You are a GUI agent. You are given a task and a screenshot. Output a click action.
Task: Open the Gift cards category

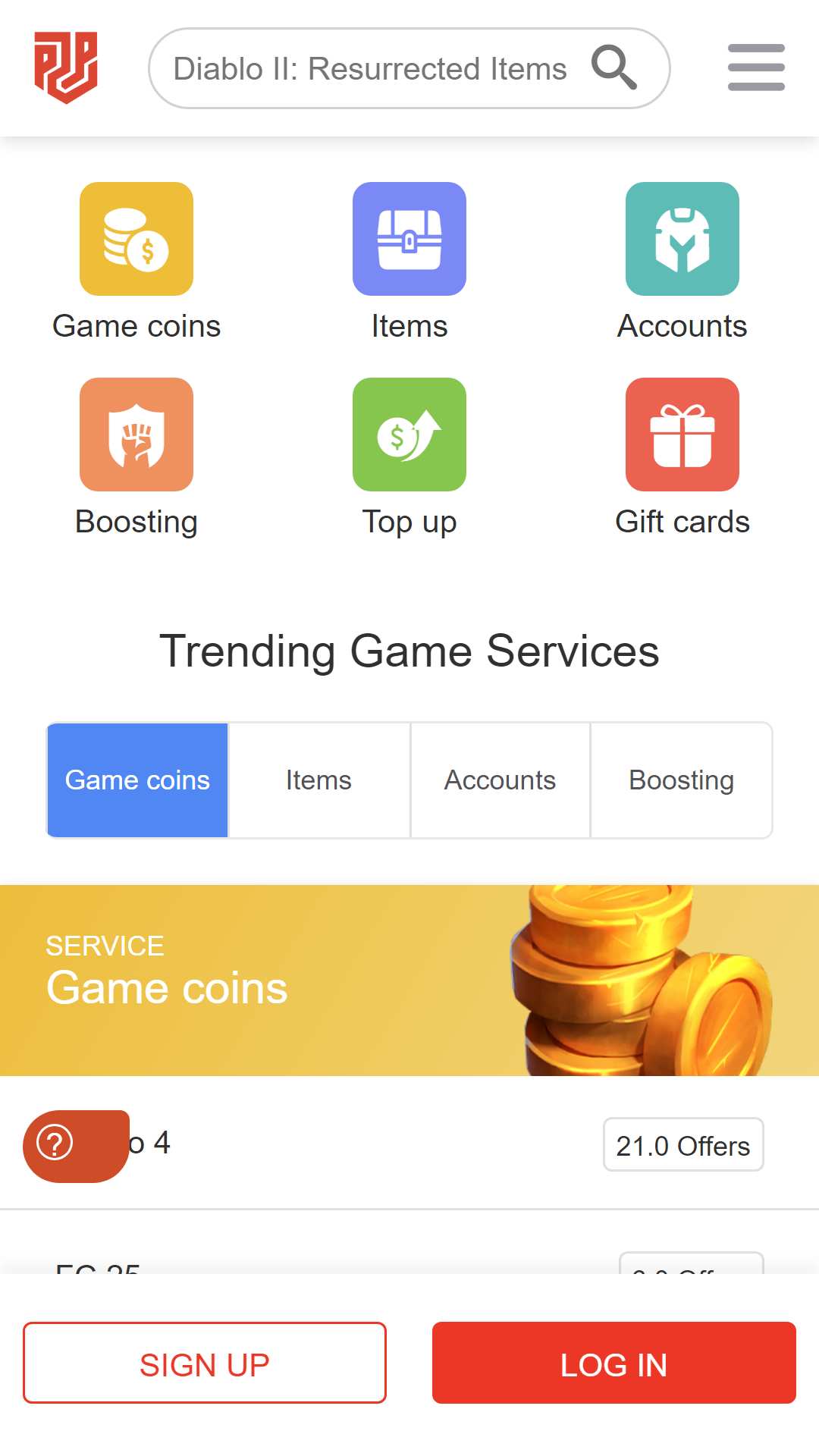click(682, 458)
